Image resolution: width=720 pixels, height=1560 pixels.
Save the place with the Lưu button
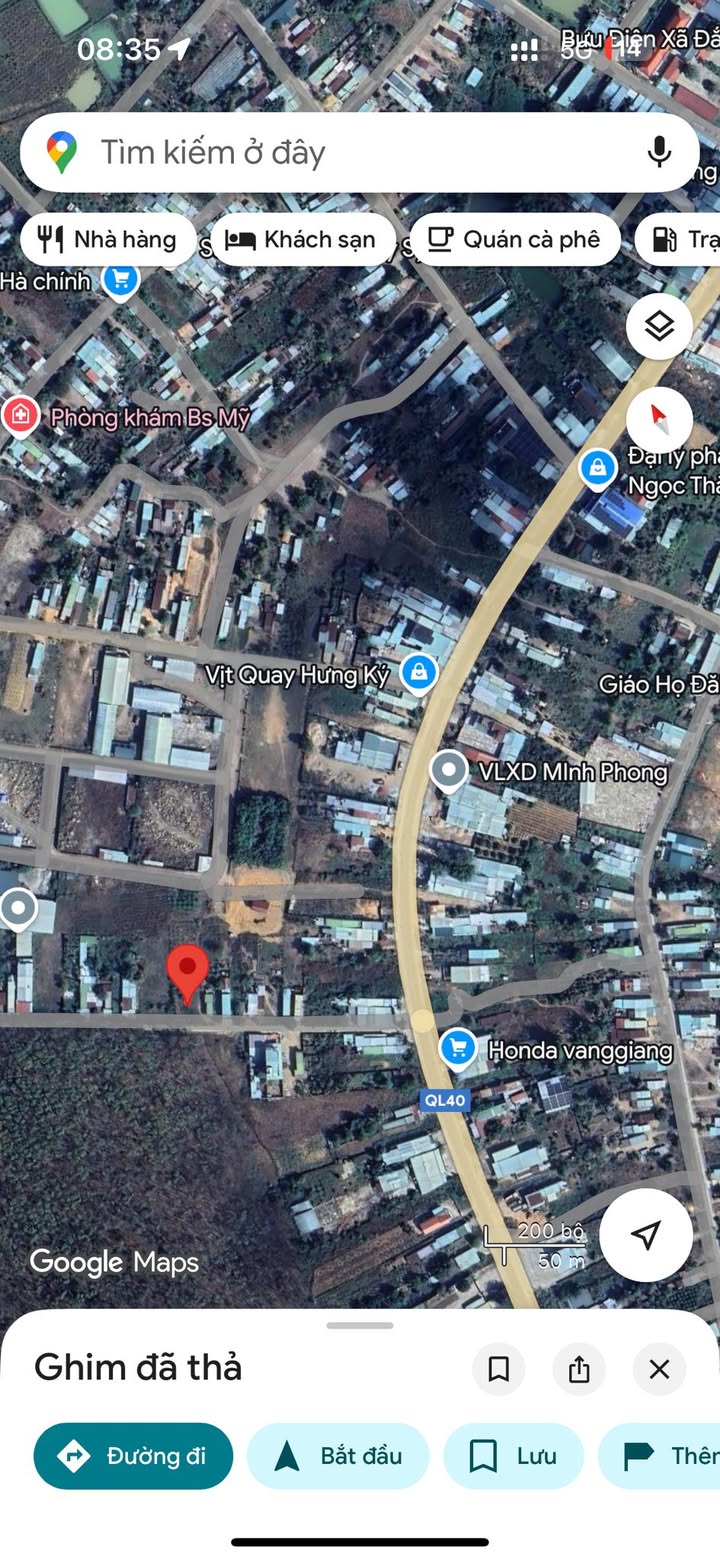pos(513,1456)
